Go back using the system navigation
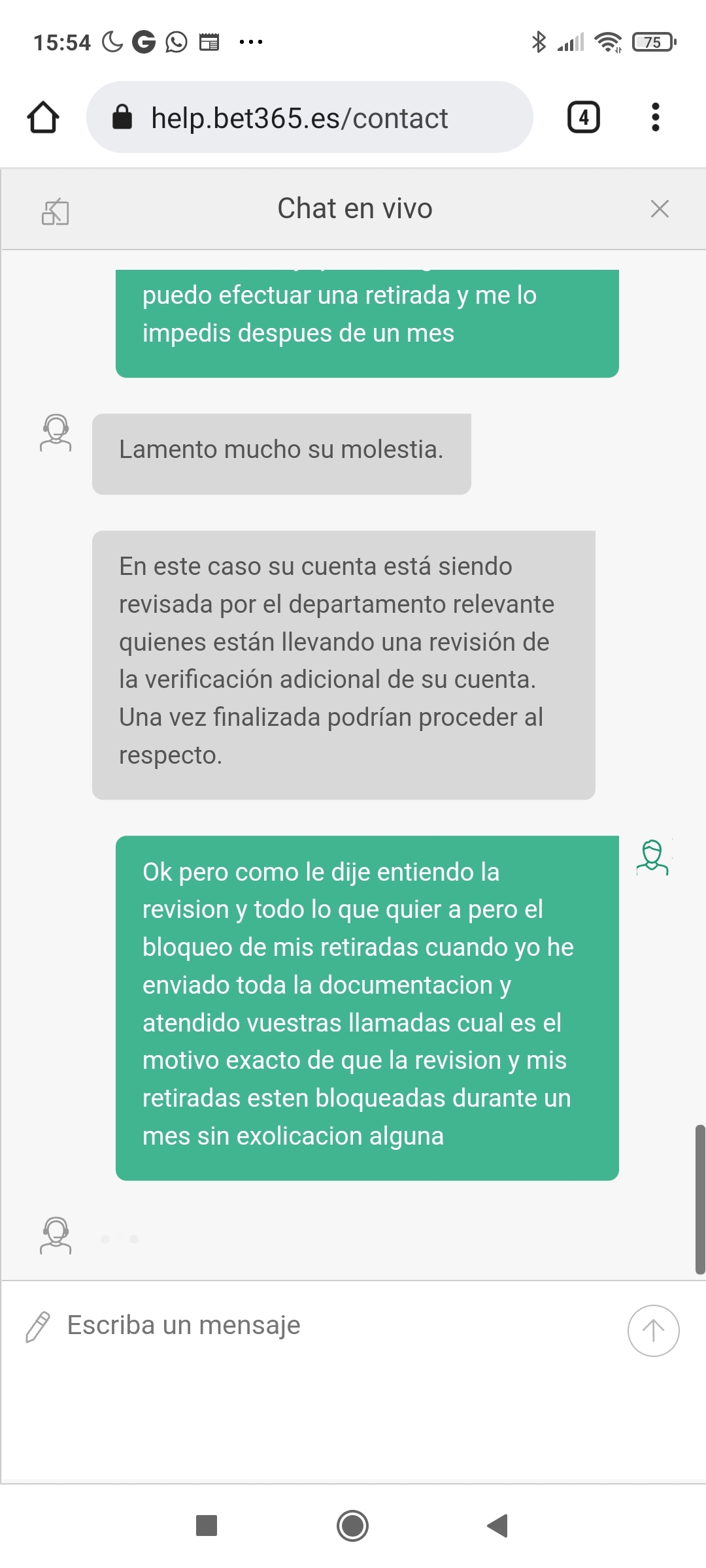706x1568 pixels. point(498,1526)
